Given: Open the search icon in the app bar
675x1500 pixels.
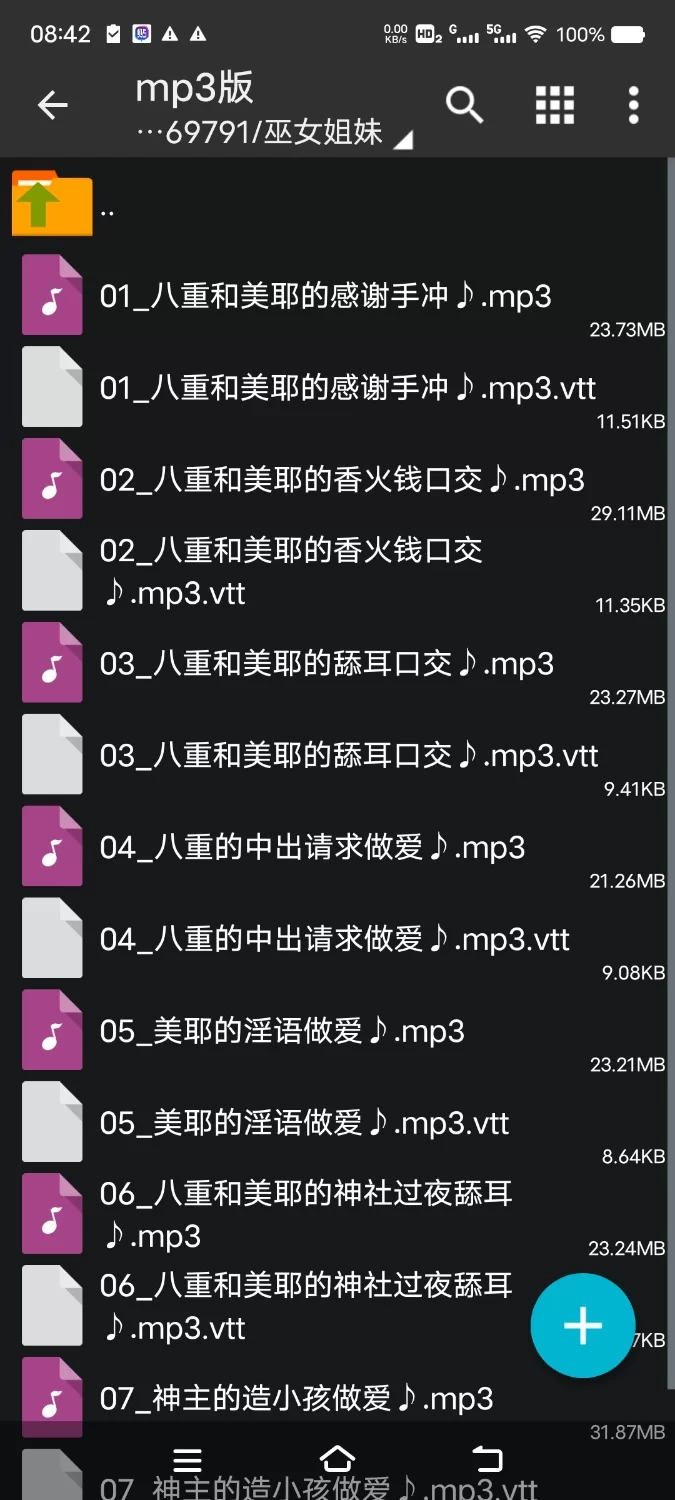Looking at the screenshot, I should [464, 104].
